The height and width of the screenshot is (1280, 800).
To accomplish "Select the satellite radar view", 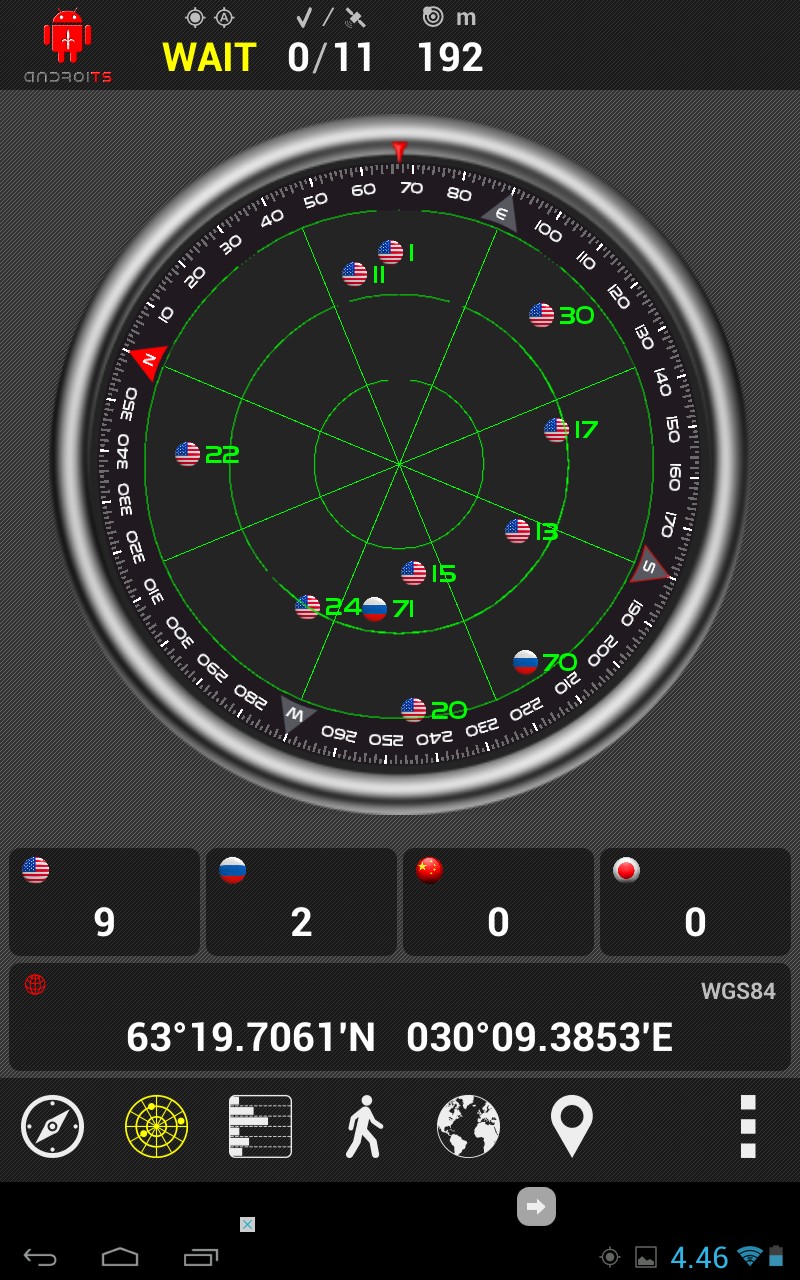I will coord(156,1126).
